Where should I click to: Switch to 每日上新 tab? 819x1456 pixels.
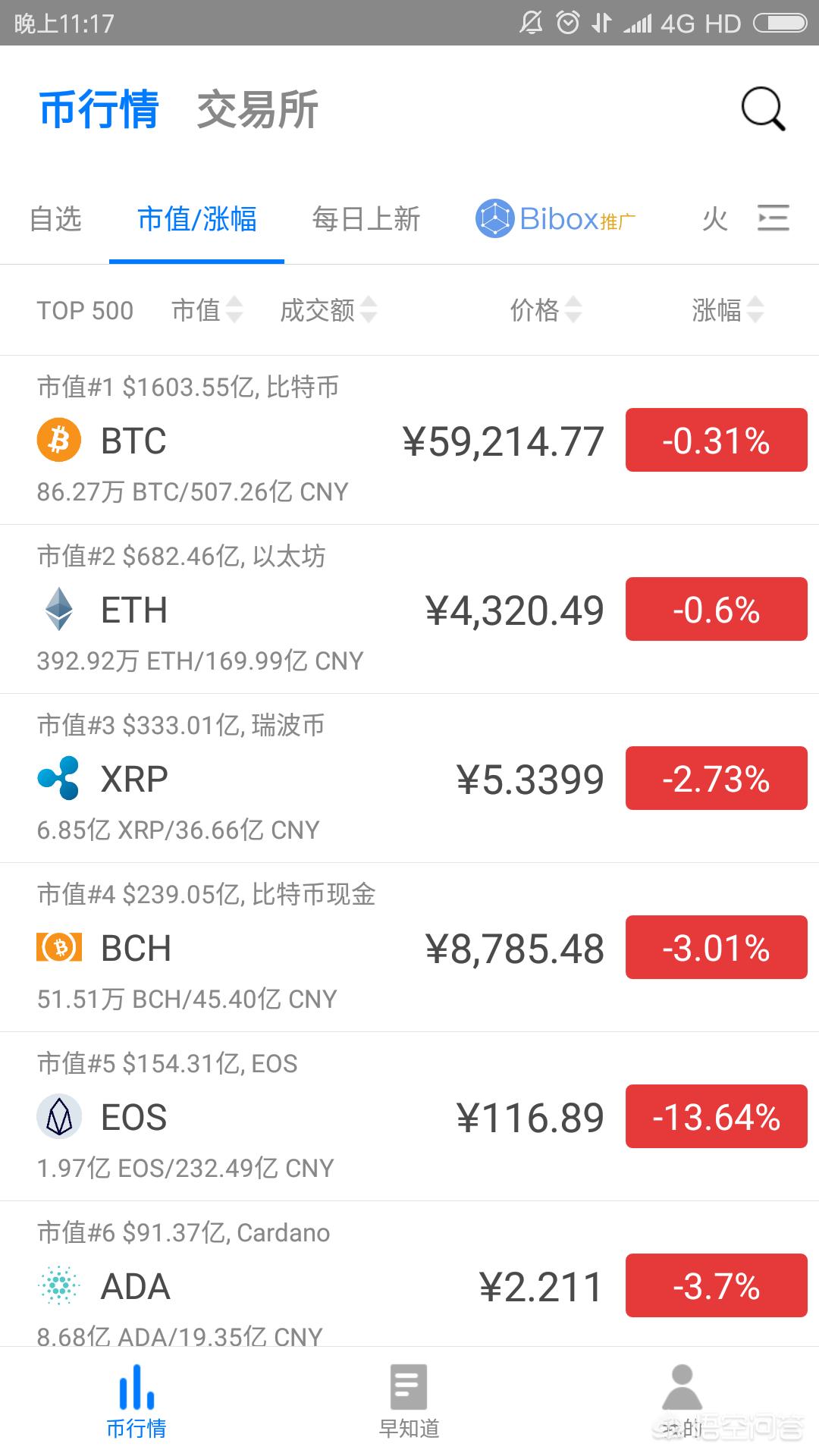tap(366, 219)
